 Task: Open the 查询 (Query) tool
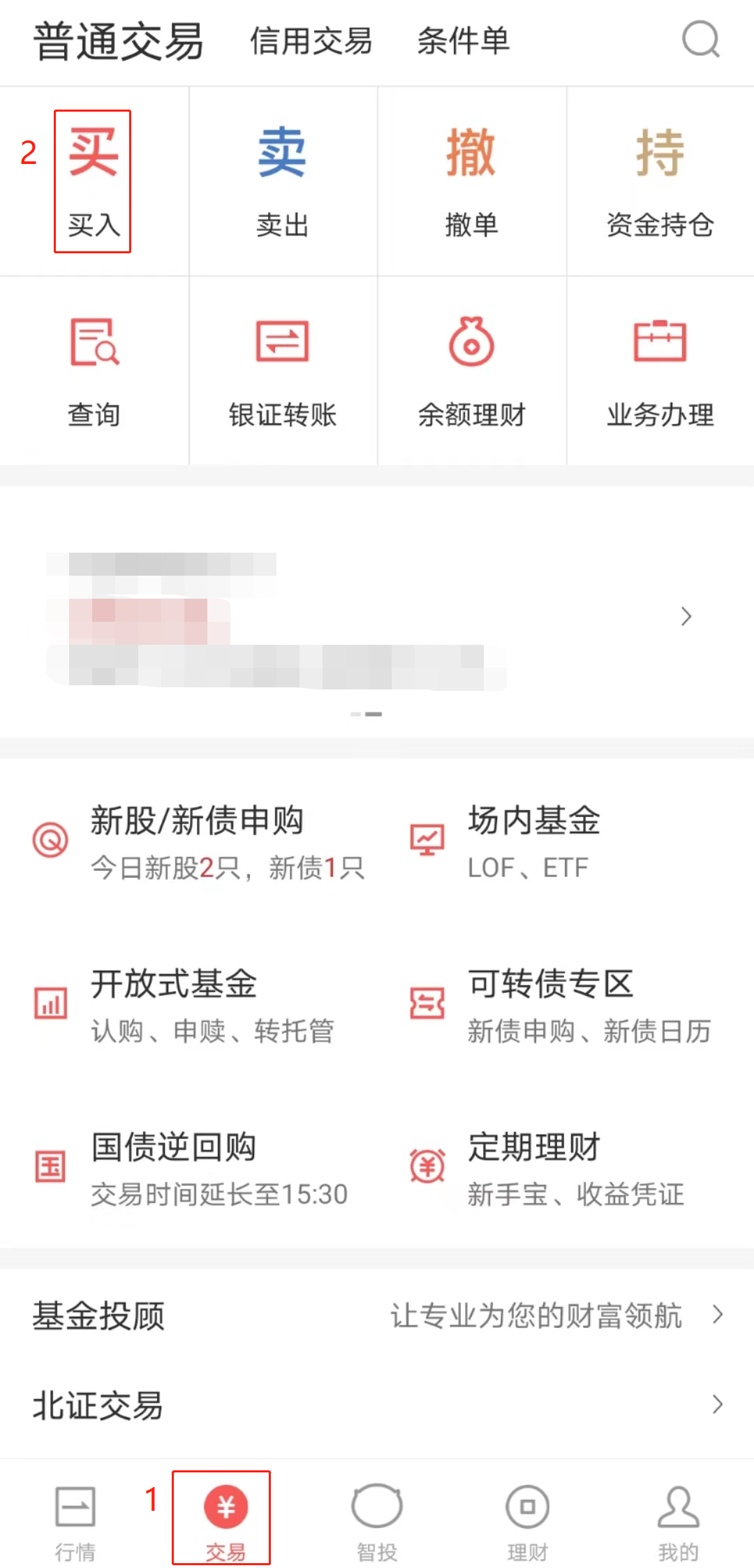(x=94, y=370)
